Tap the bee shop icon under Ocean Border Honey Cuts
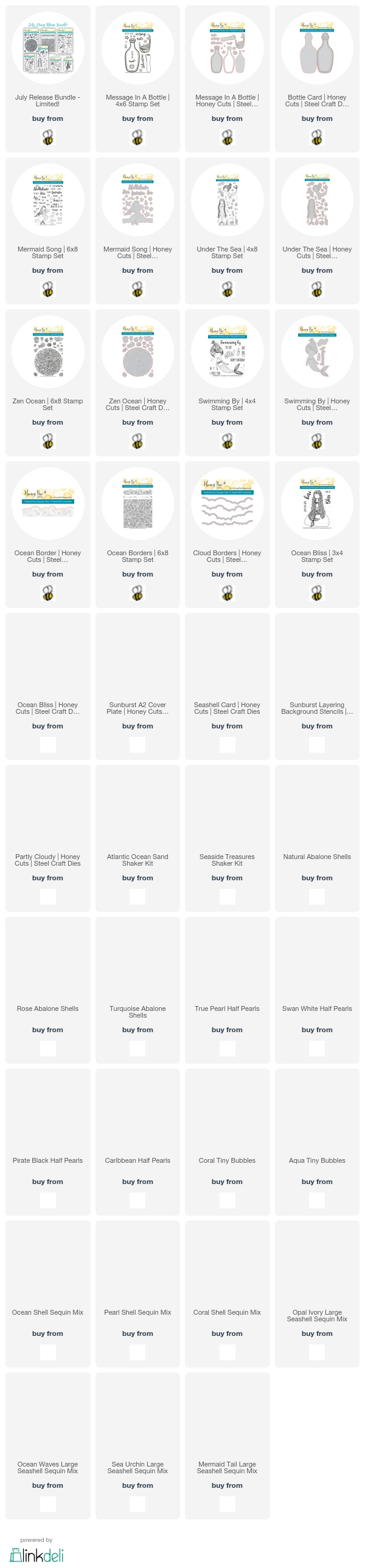 click(47, 593)
